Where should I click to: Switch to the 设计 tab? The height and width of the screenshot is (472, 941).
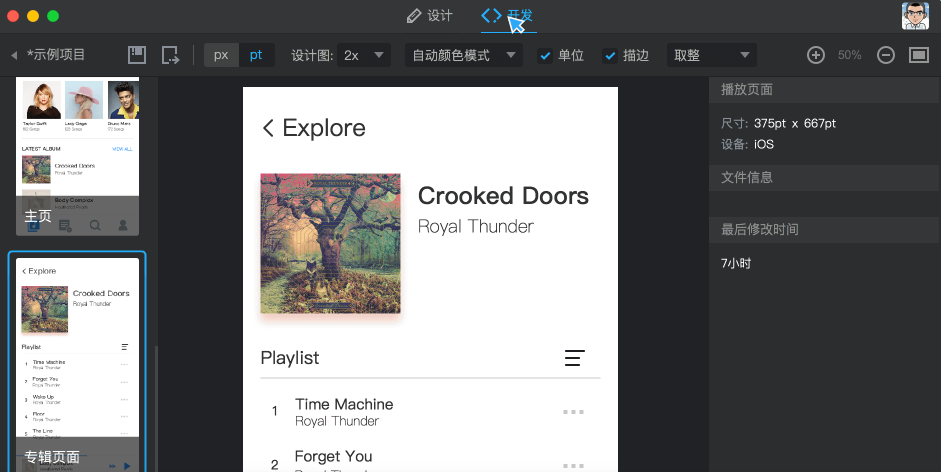coord(429,16)
